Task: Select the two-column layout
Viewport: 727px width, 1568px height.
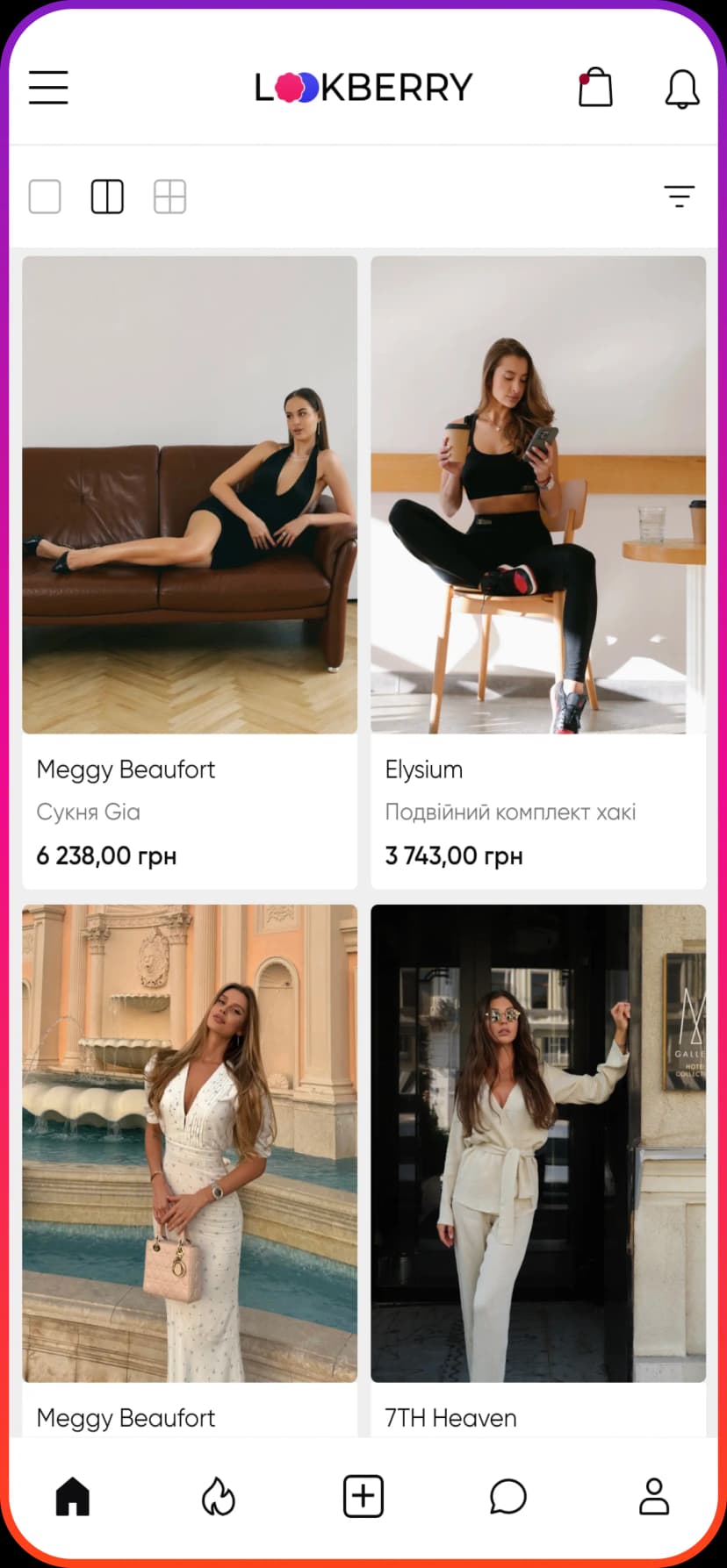Action: (107, 197)
